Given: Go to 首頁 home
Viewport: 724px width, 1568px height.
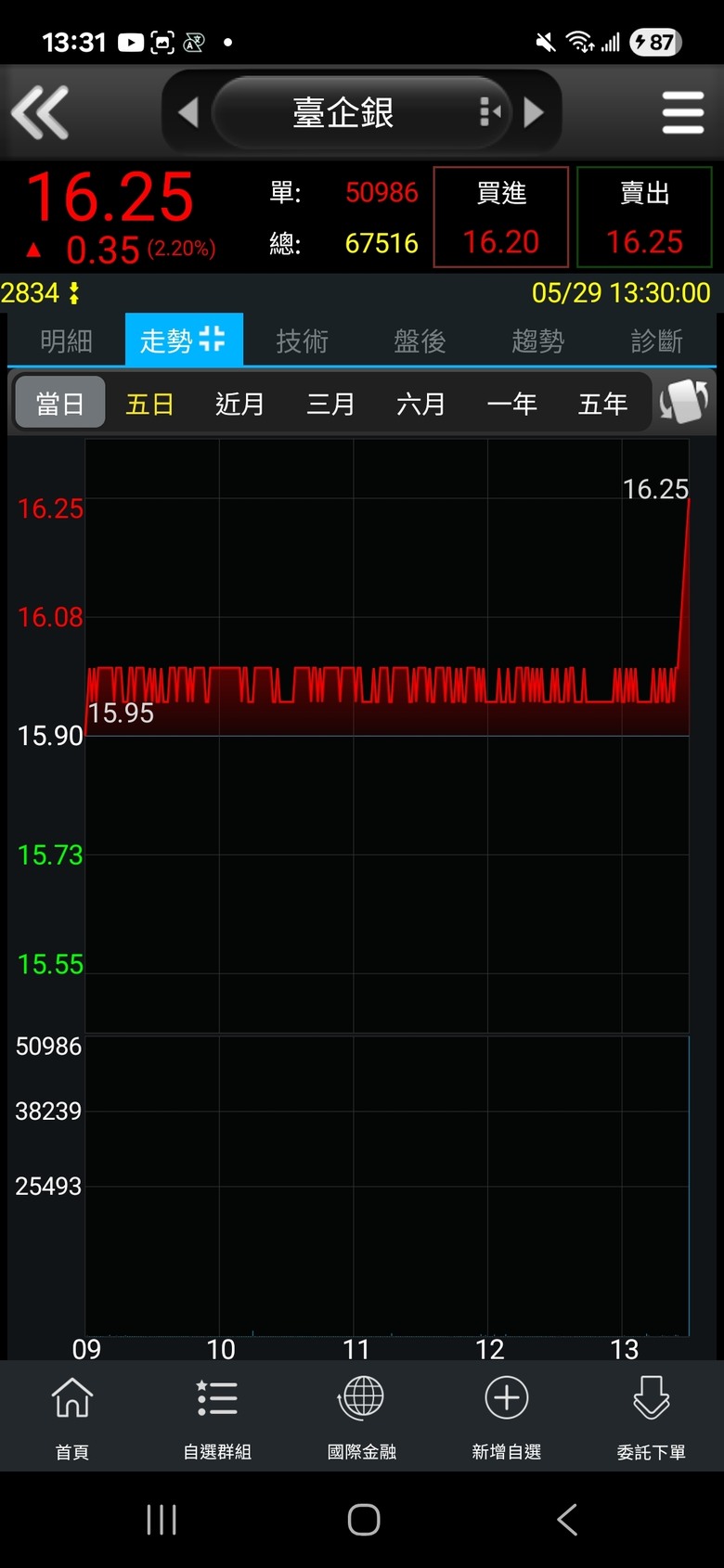Looking at the screenshot, I should click(72, 1418).
